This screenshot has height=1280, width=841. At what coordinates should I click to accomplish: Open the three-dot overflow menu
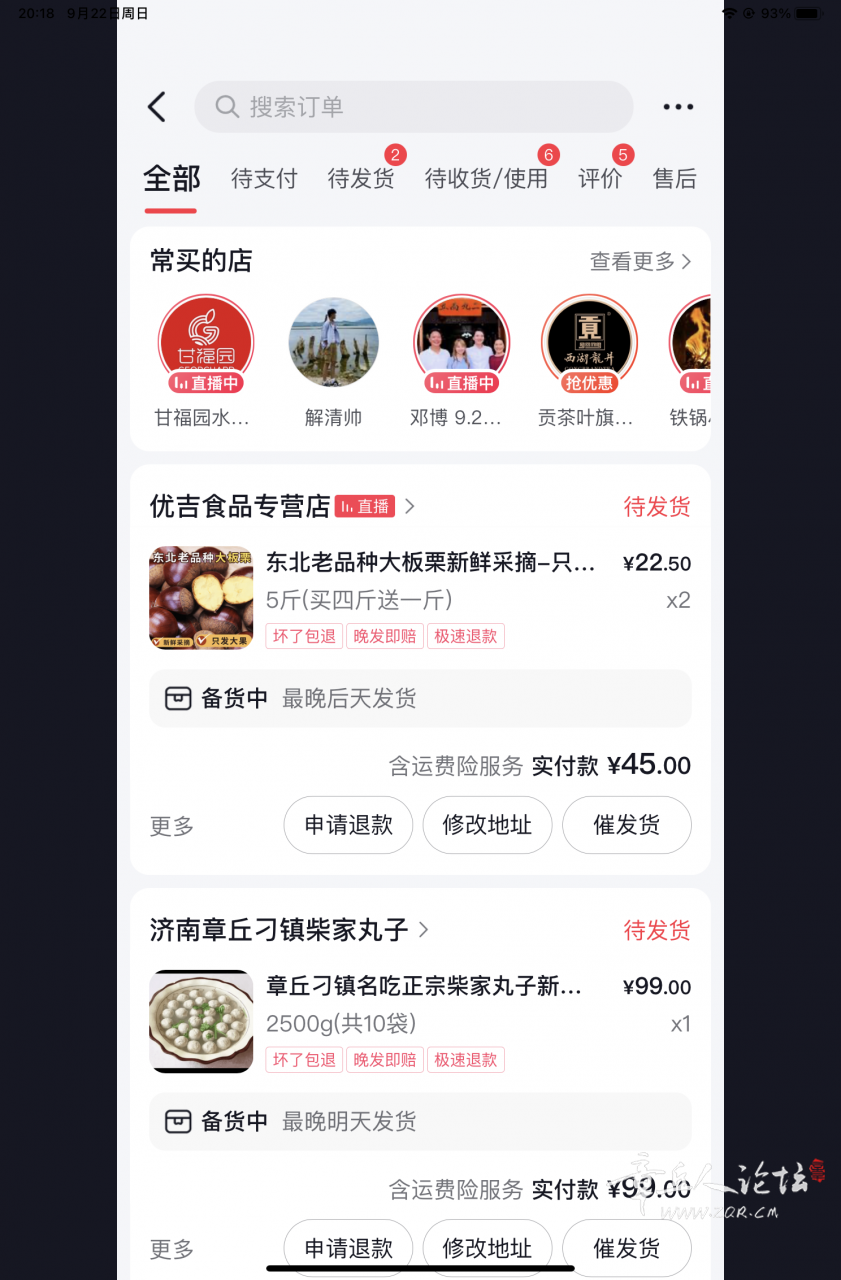[x=678, y=107]
